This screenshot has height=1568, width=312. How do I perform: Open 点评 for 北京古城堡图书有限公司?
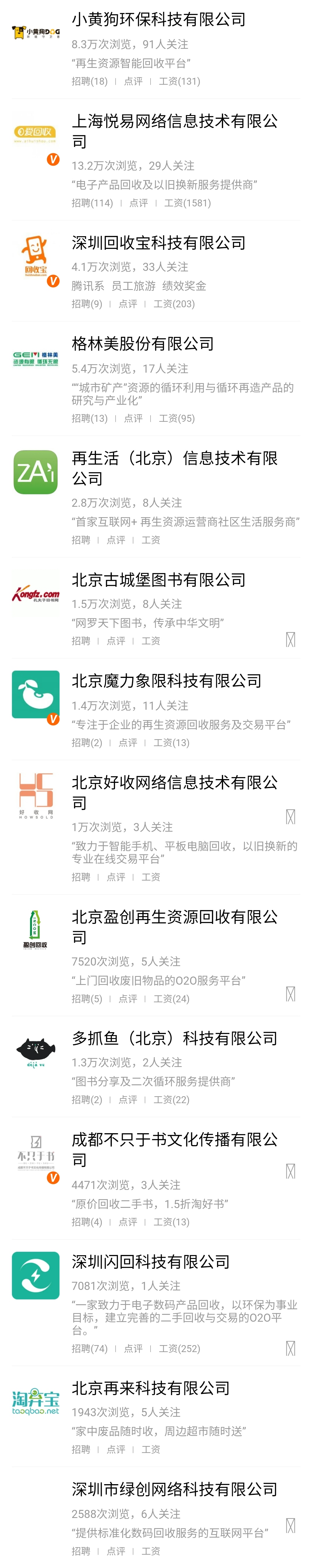(116, 641)
